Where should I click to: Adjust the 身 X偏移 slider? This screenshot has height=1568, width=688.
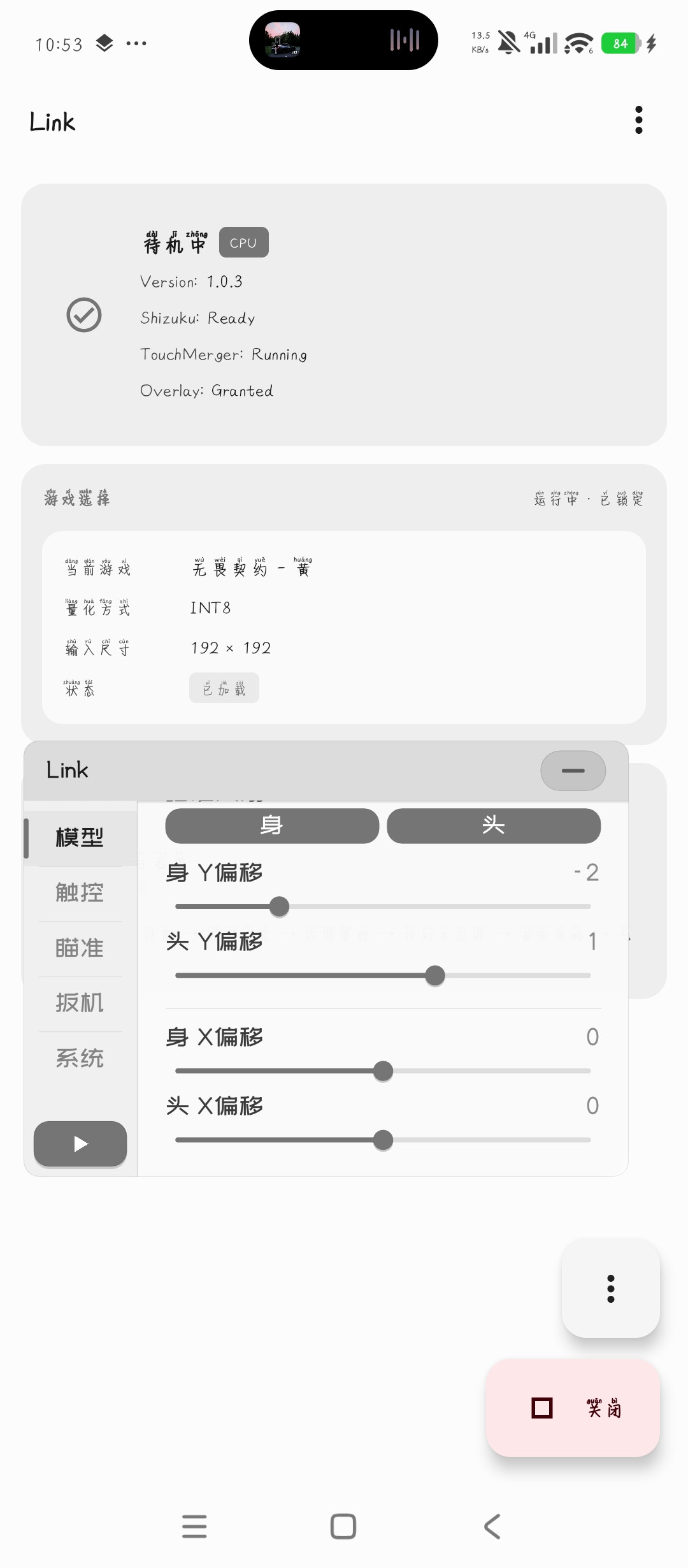coord(383,1071)
